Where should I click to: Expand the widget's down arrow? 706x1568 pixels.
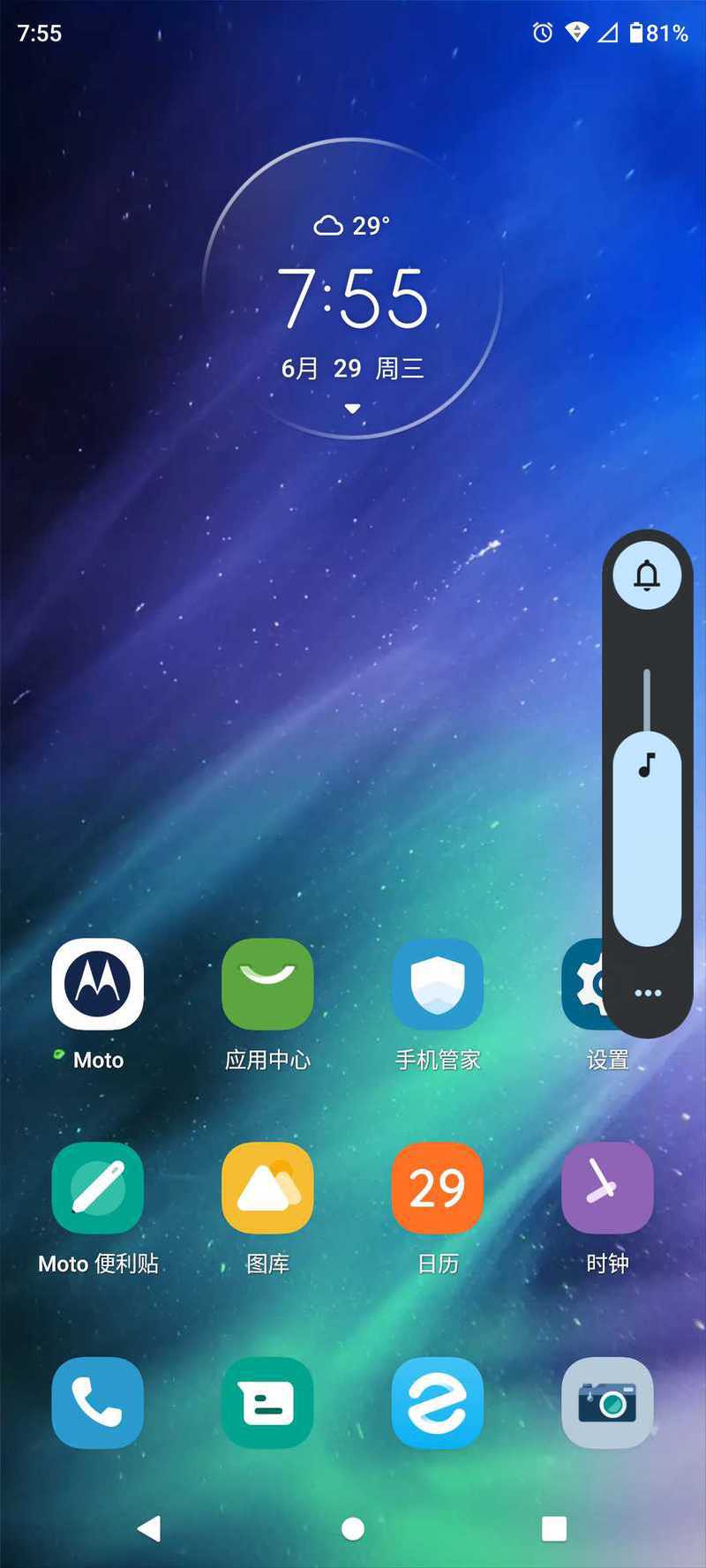pyautogui.click(x=353, y=409)
